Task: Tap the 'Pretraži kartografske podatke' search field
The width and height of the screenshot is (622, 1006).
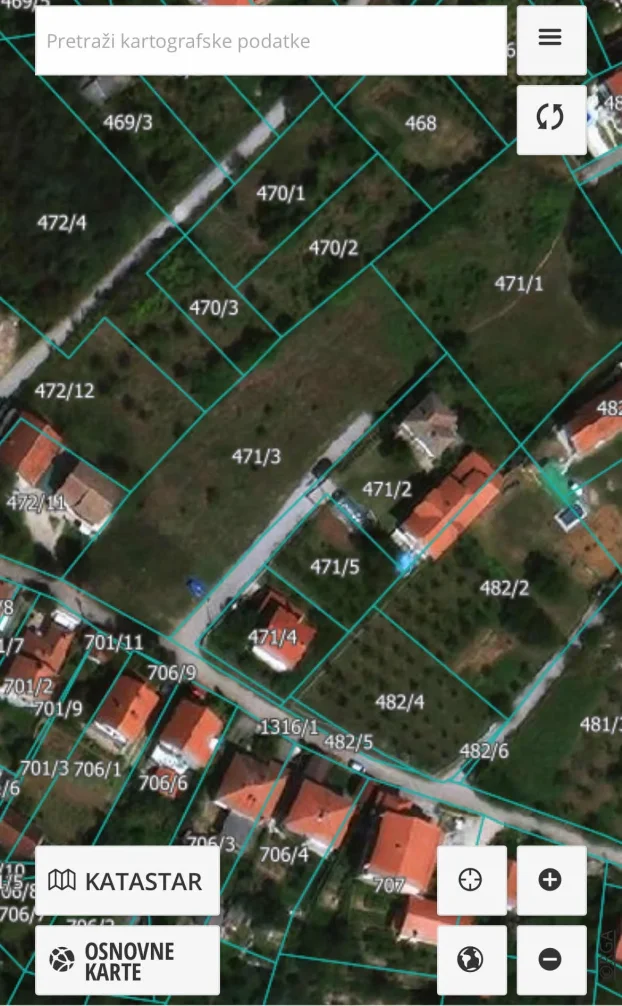Action: tap(270, 41)
